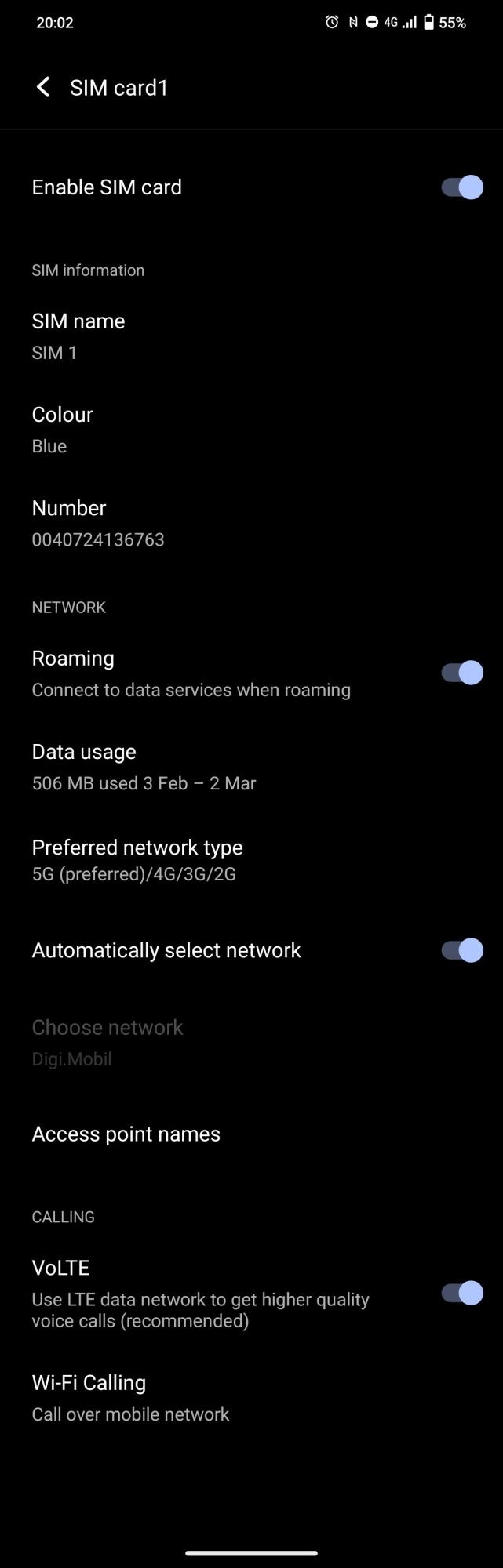The image size is (503, 1568).
Task: Change the SIM colour
Action: tap(63, 429)
